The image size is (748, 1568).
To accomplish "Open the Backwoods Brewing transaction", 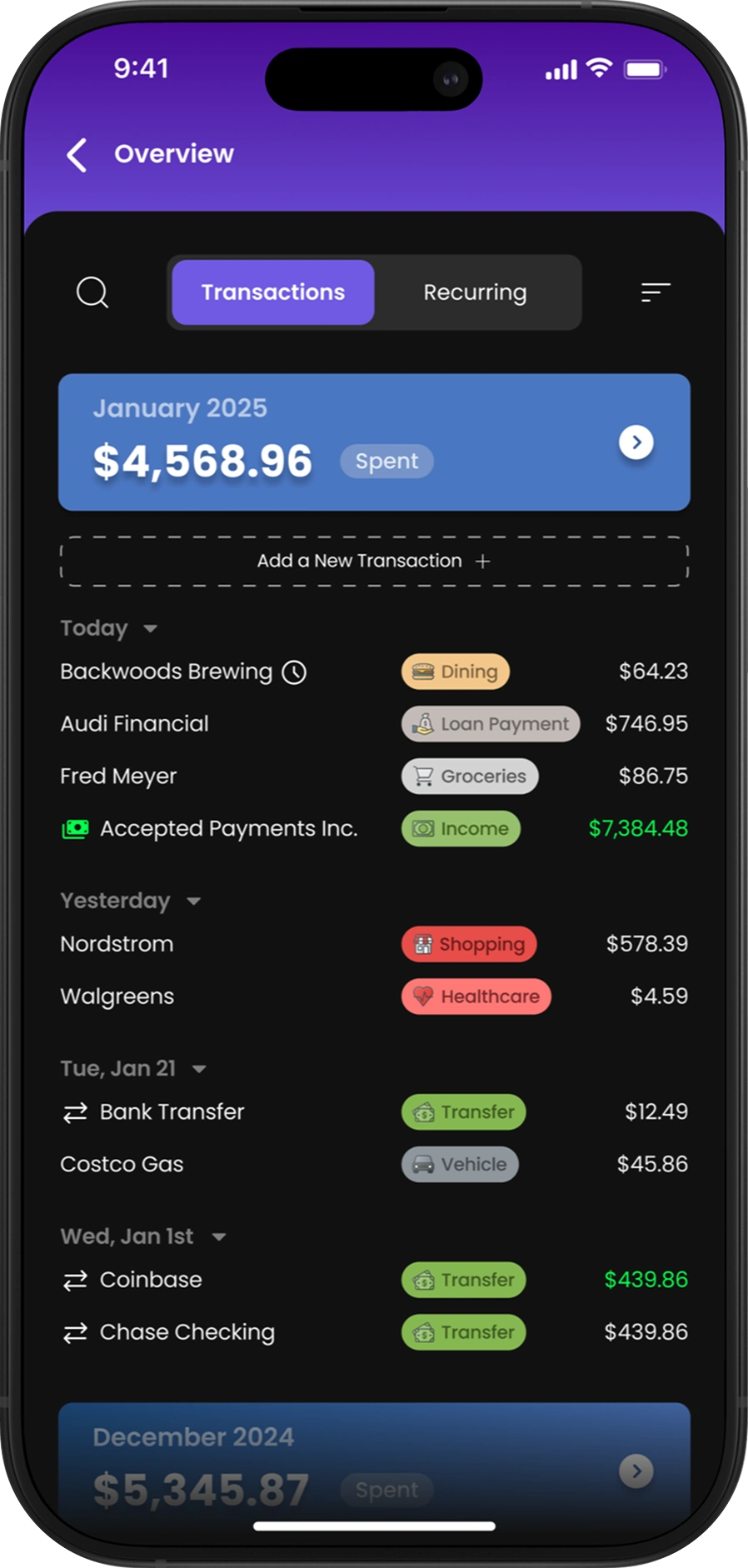I will [374, 672].
